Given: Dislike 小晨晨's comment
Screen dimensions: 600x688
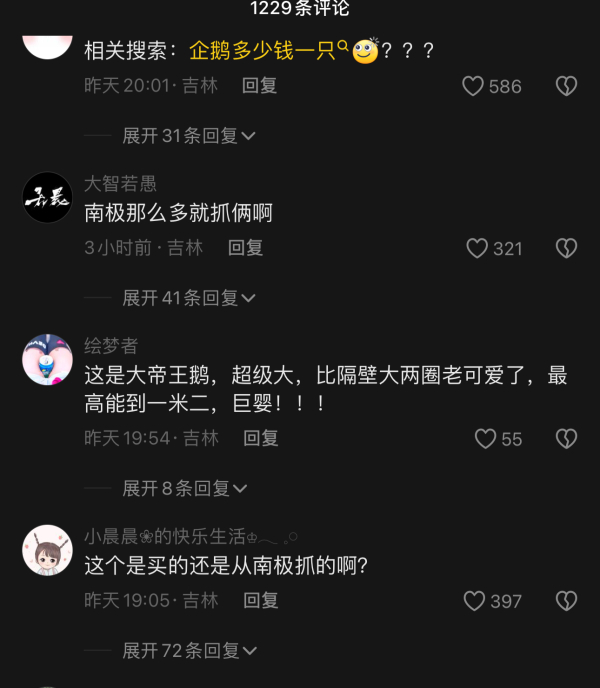Looking at the screenshot, I should pos(566,601).
